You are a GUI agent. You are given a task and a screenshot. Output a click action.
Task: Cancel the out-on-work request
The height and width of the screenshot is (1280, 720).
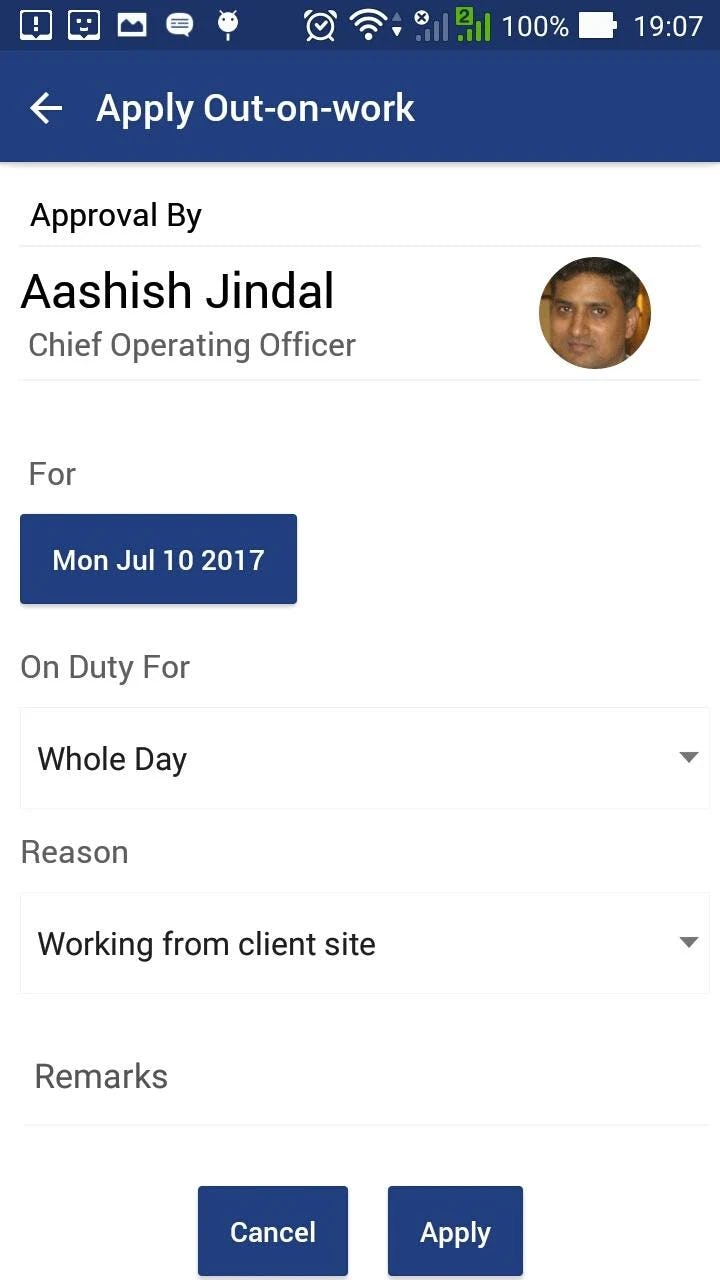click(x=272, y=1231)
